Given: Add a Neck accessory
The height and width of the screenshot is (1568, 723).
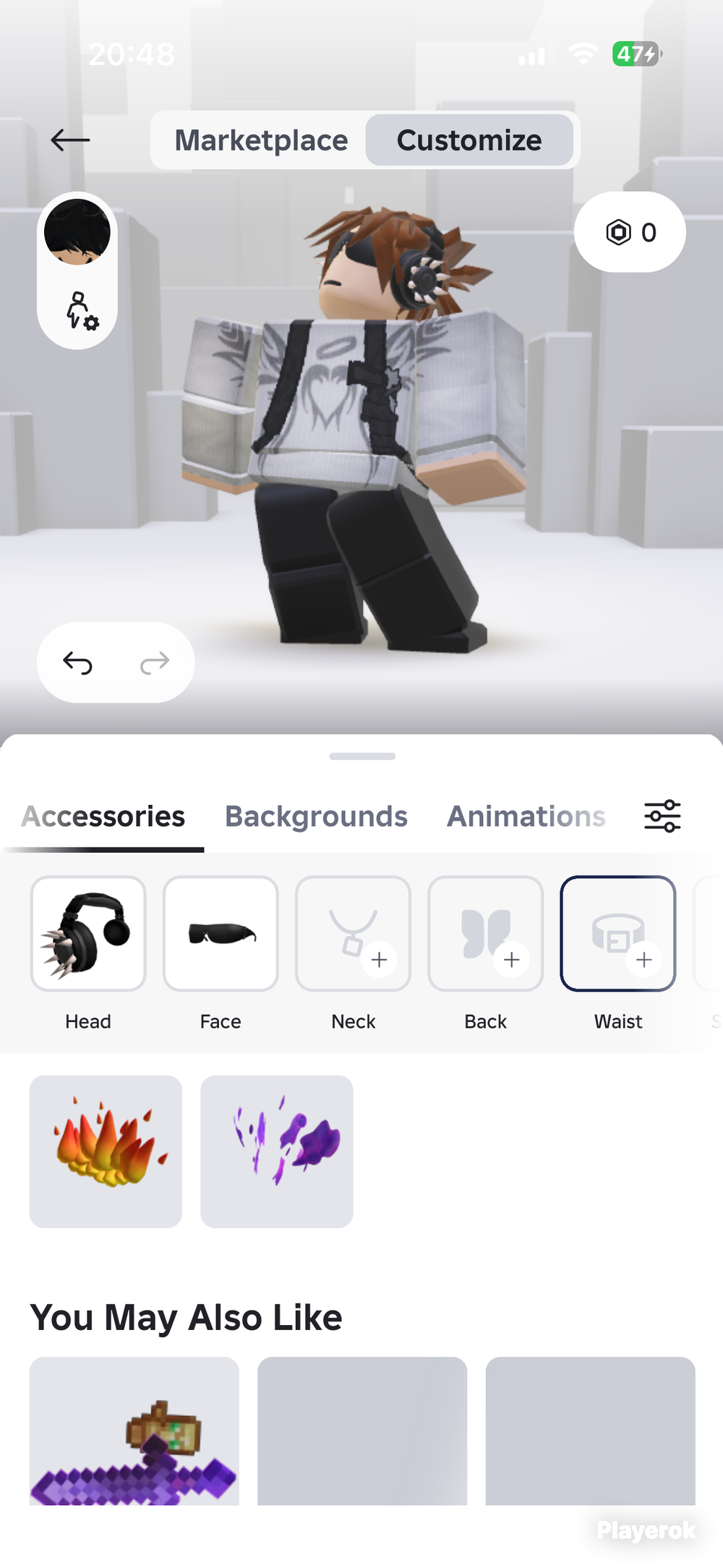Looking at the screenshot, I should pyautogui.click(x=353, y=934).
